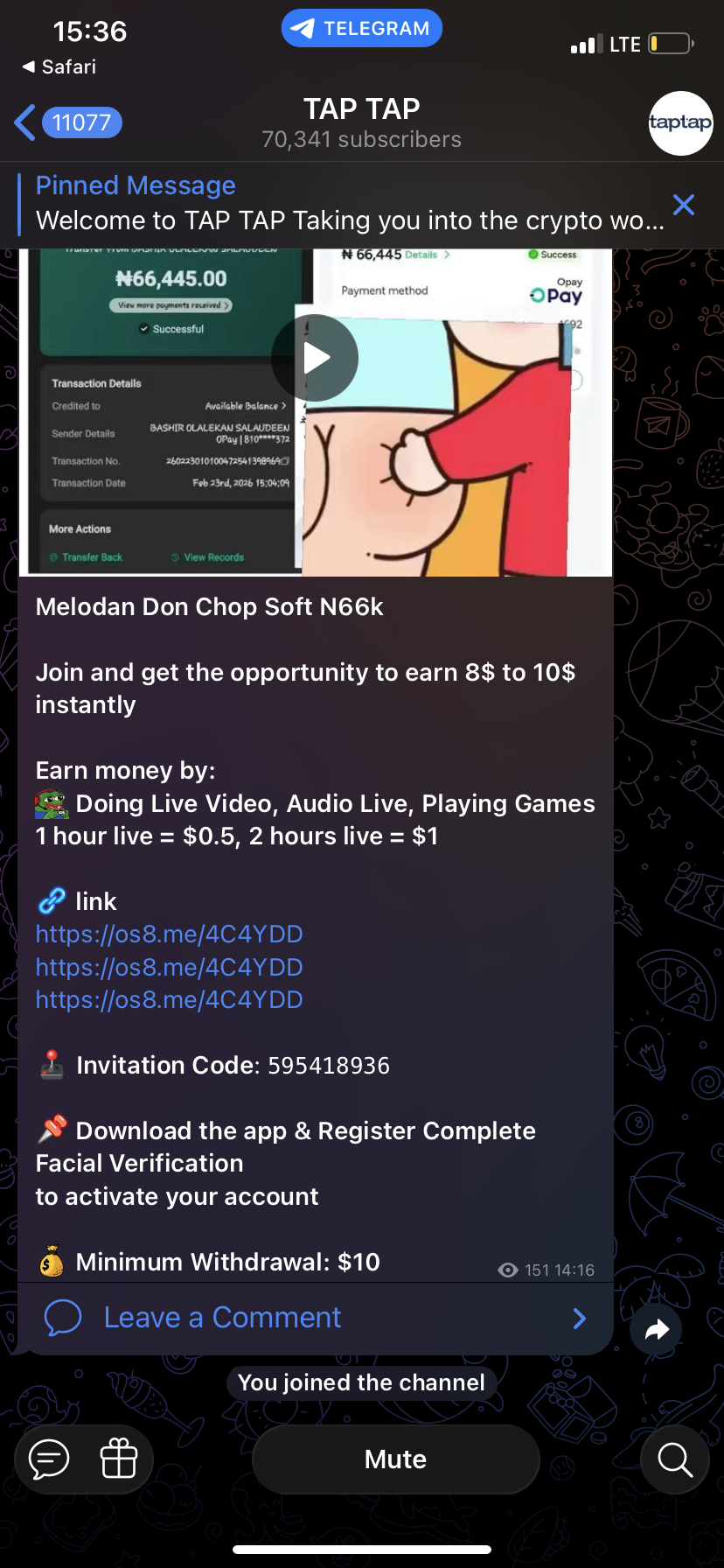
Task: Mute the TAP TAP channel
Action: pos(395,1459)
